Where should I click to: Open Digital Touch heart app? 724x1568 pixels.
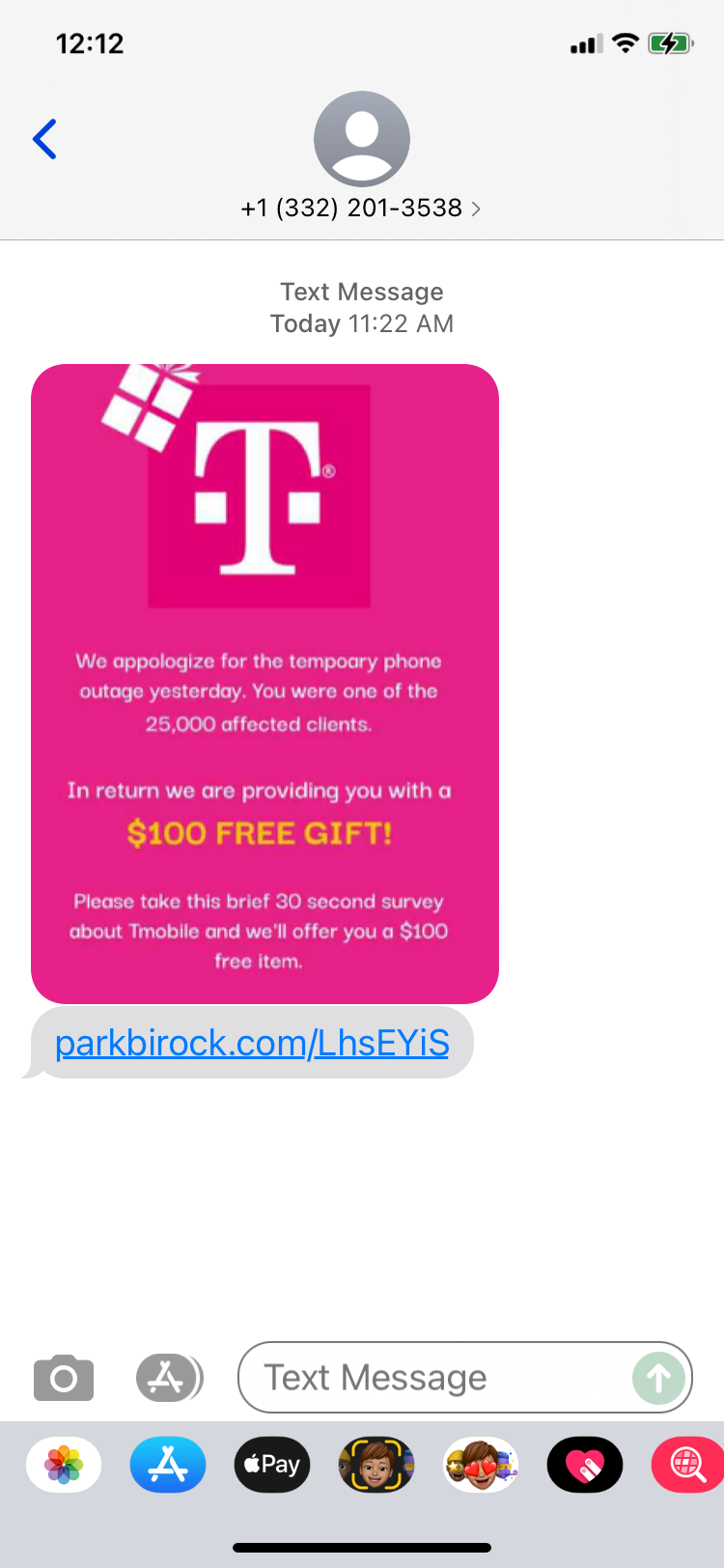[585, 1465]
